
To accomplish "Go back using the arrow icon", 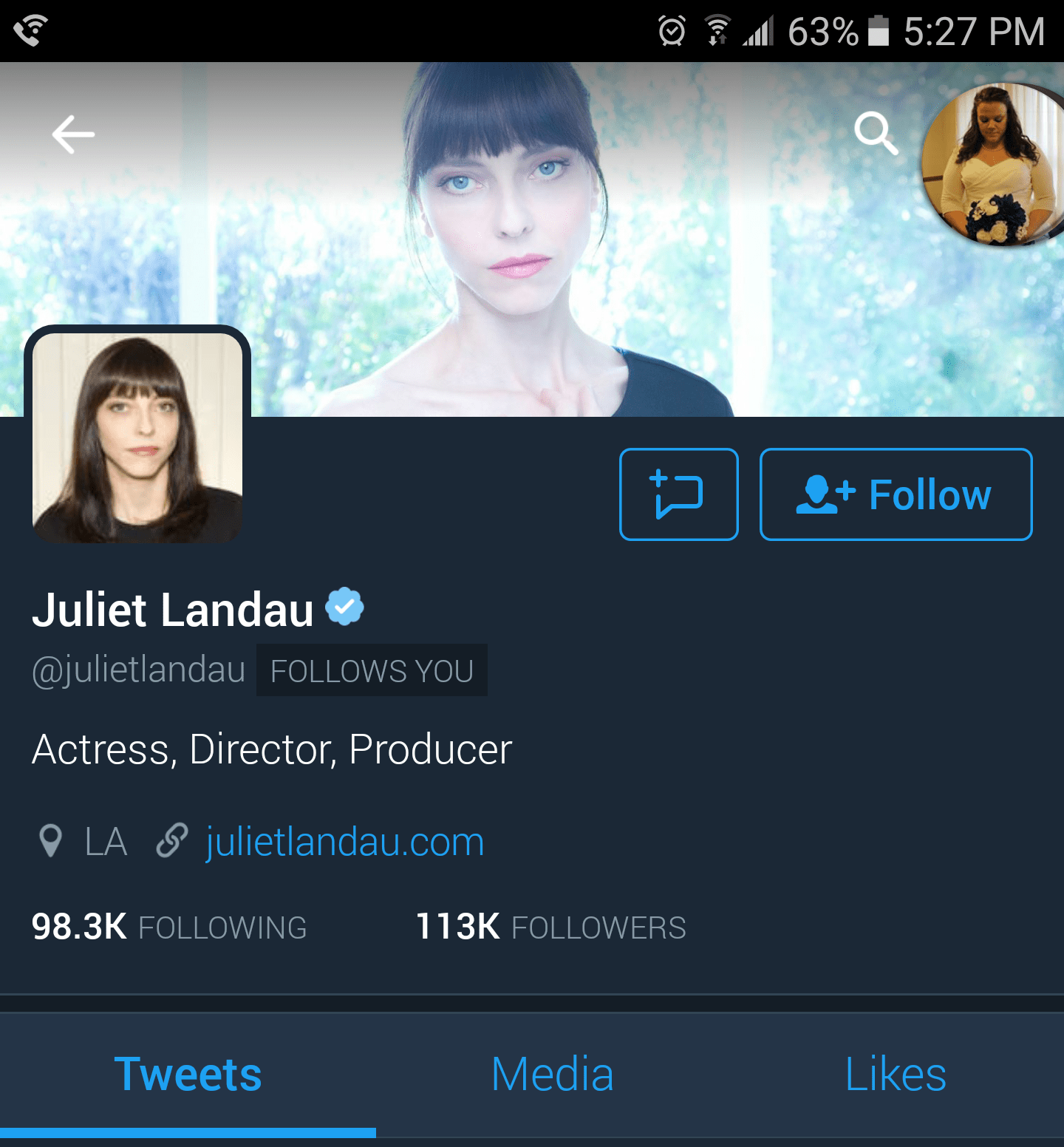I will coord(73,135).
